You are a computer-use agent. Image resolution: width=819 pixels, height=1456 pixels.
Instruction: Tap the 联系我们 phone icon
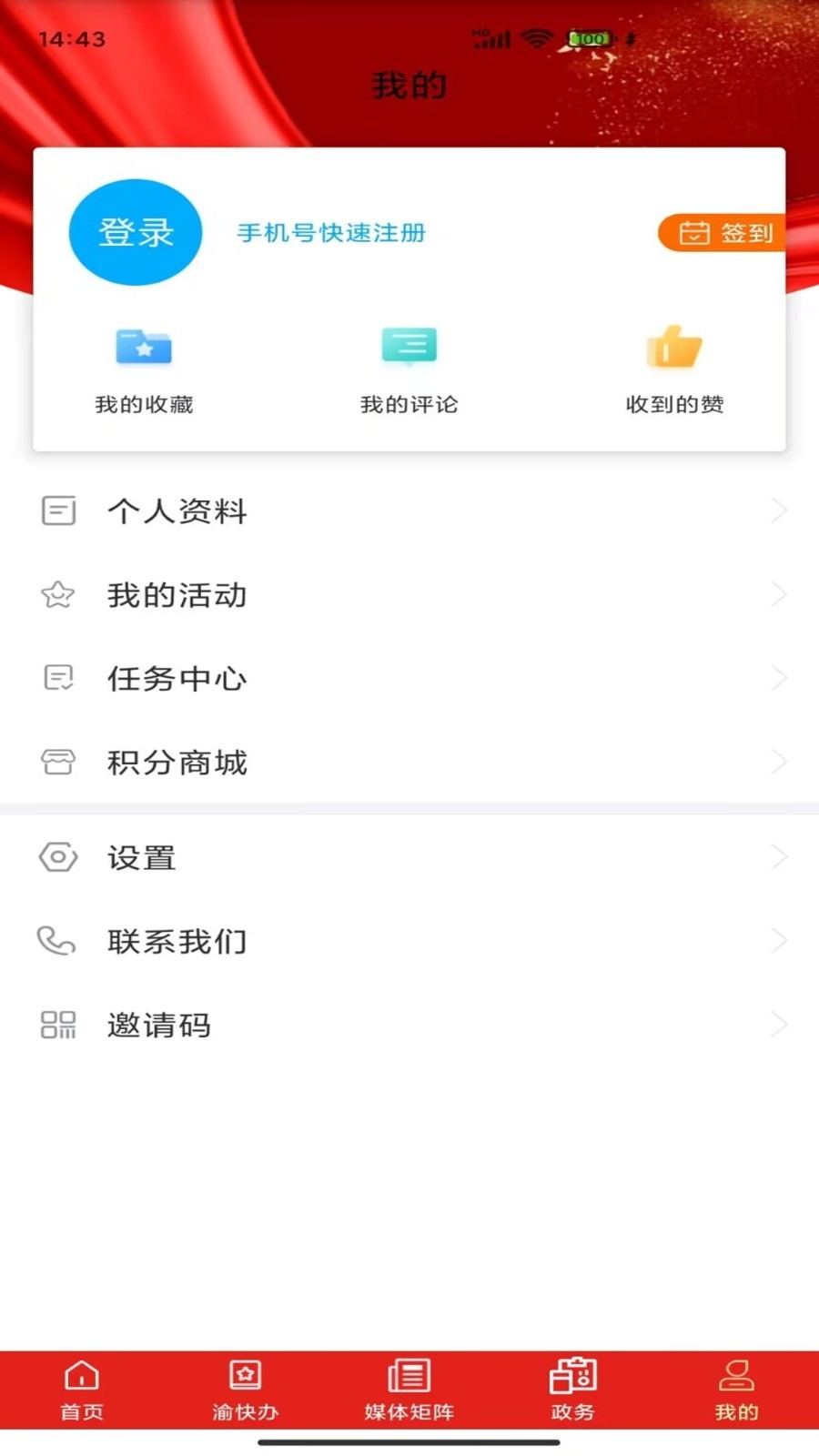[x=58, y=941]
